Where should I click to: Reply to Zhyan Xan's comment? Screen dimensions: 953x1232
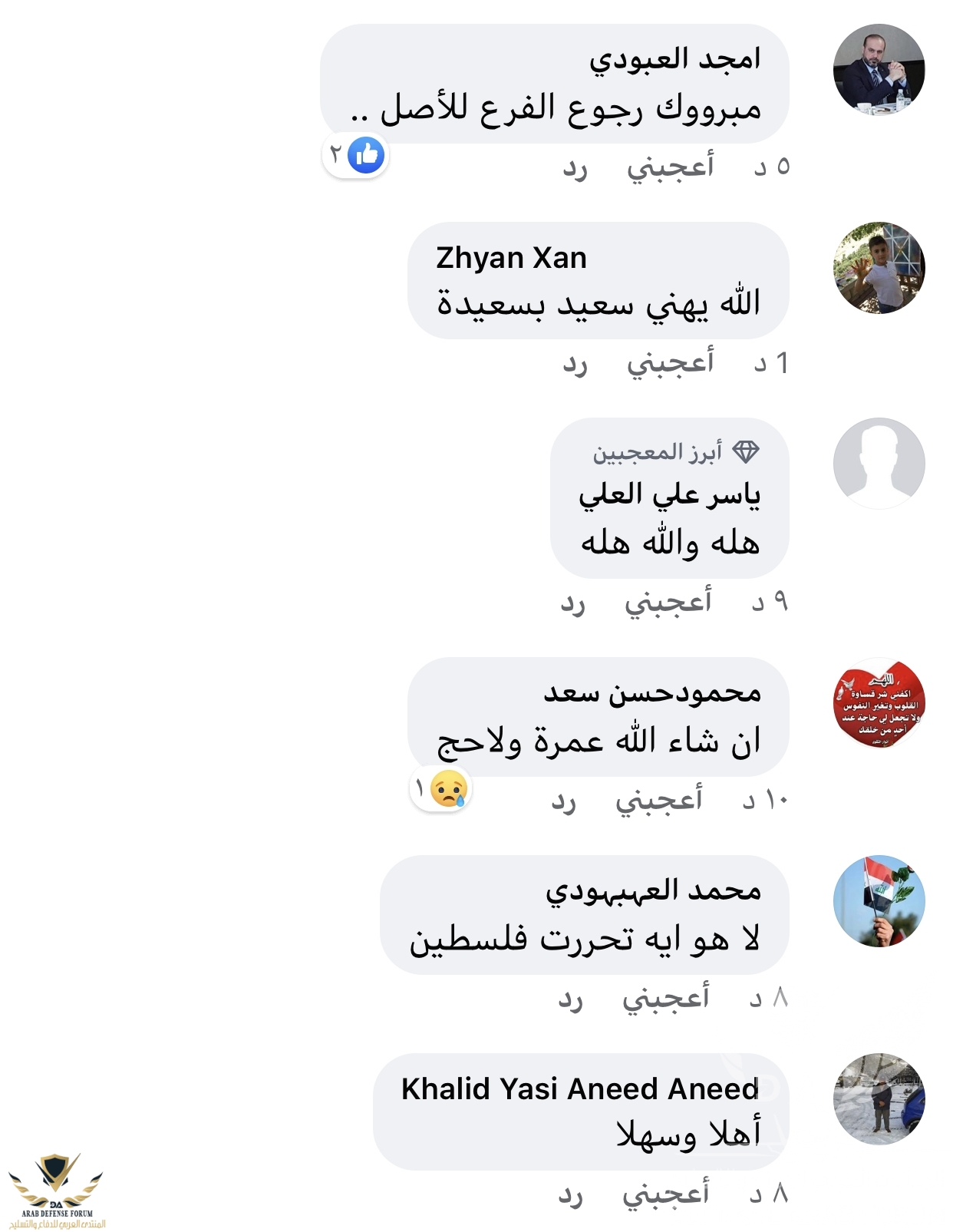click(575, 363)
